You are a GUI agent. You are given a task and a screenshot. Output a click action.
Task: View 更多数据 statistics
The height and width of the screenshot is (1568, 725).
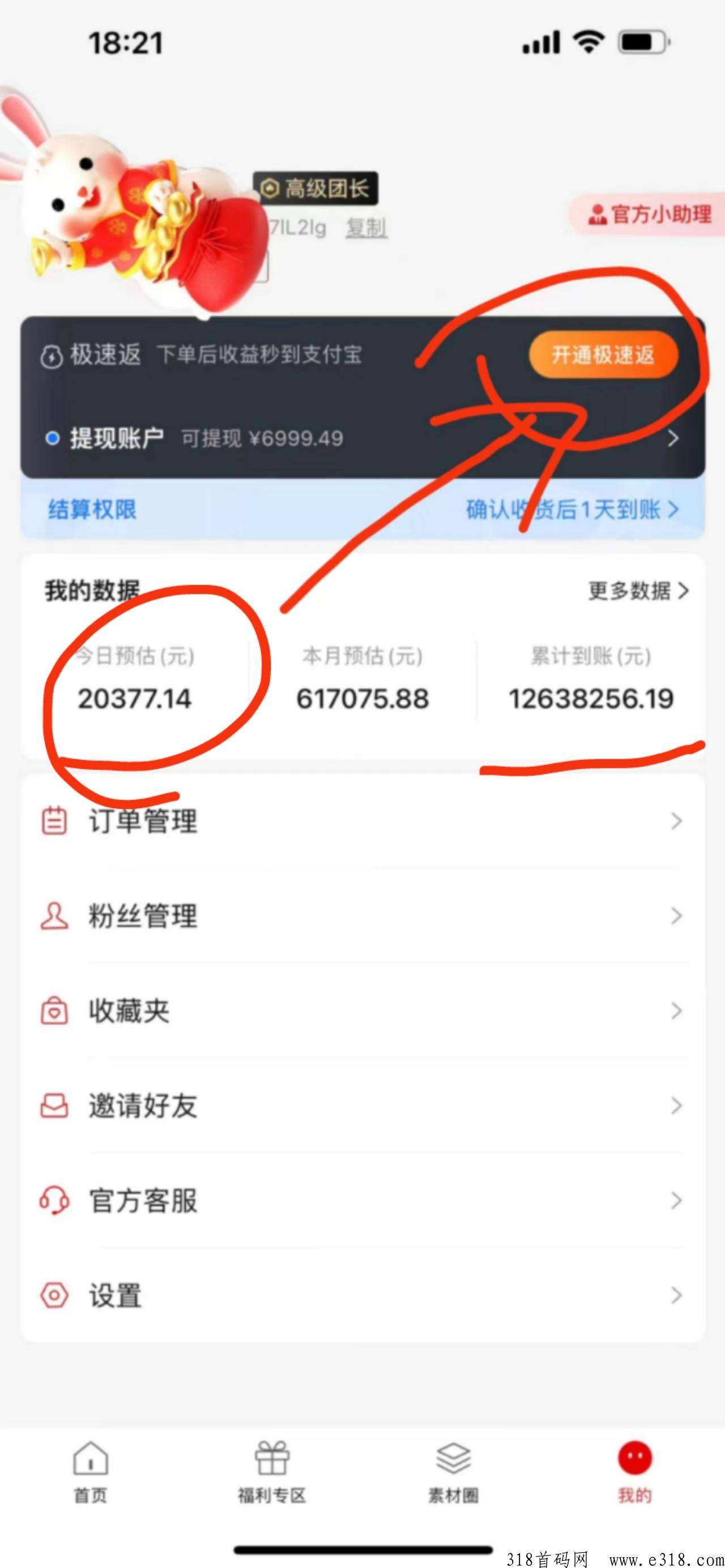click(x=638, y=591)
